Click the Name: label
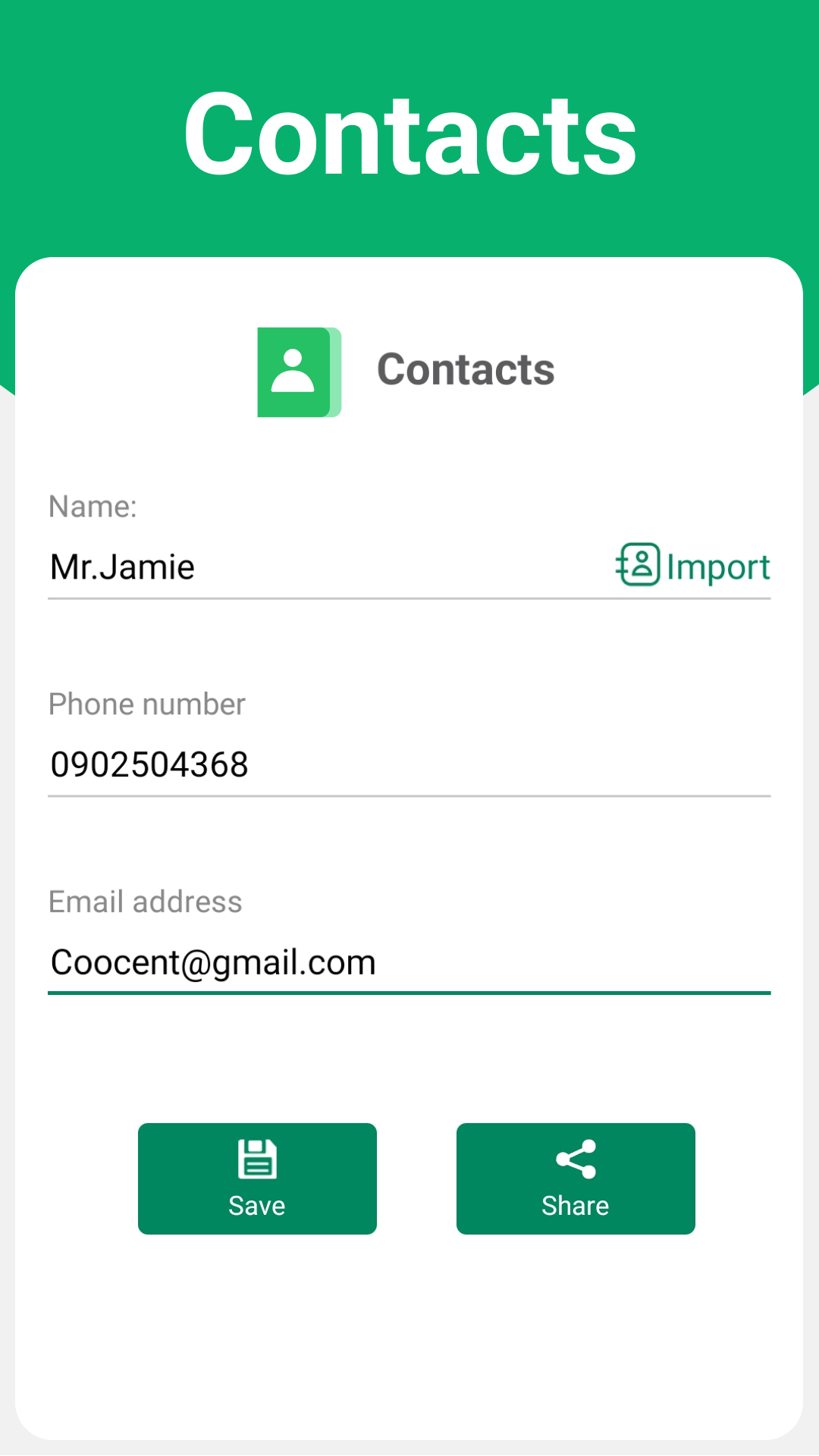 point(92,506)
